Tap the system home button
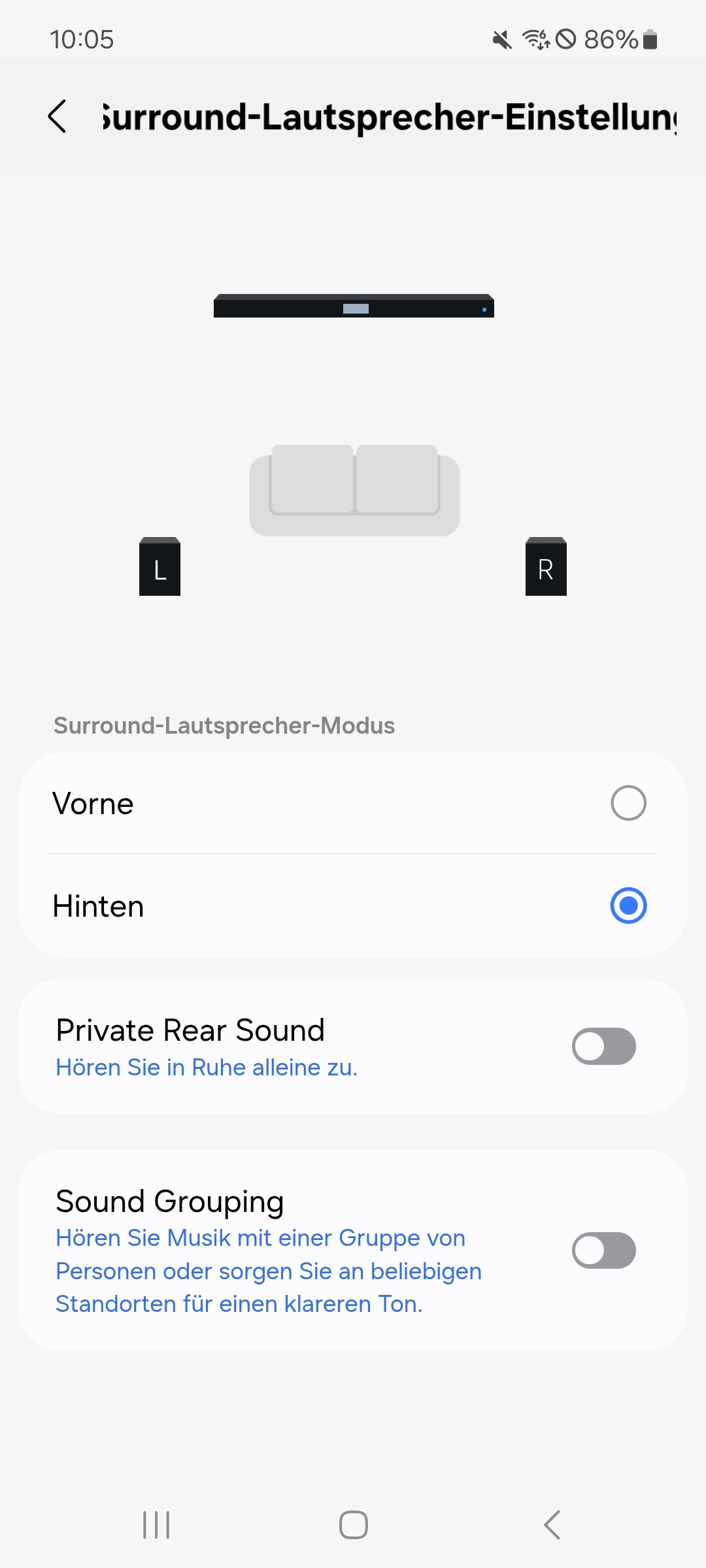The width and height of the screenshot is (706, 1568). pos(353,1525)
